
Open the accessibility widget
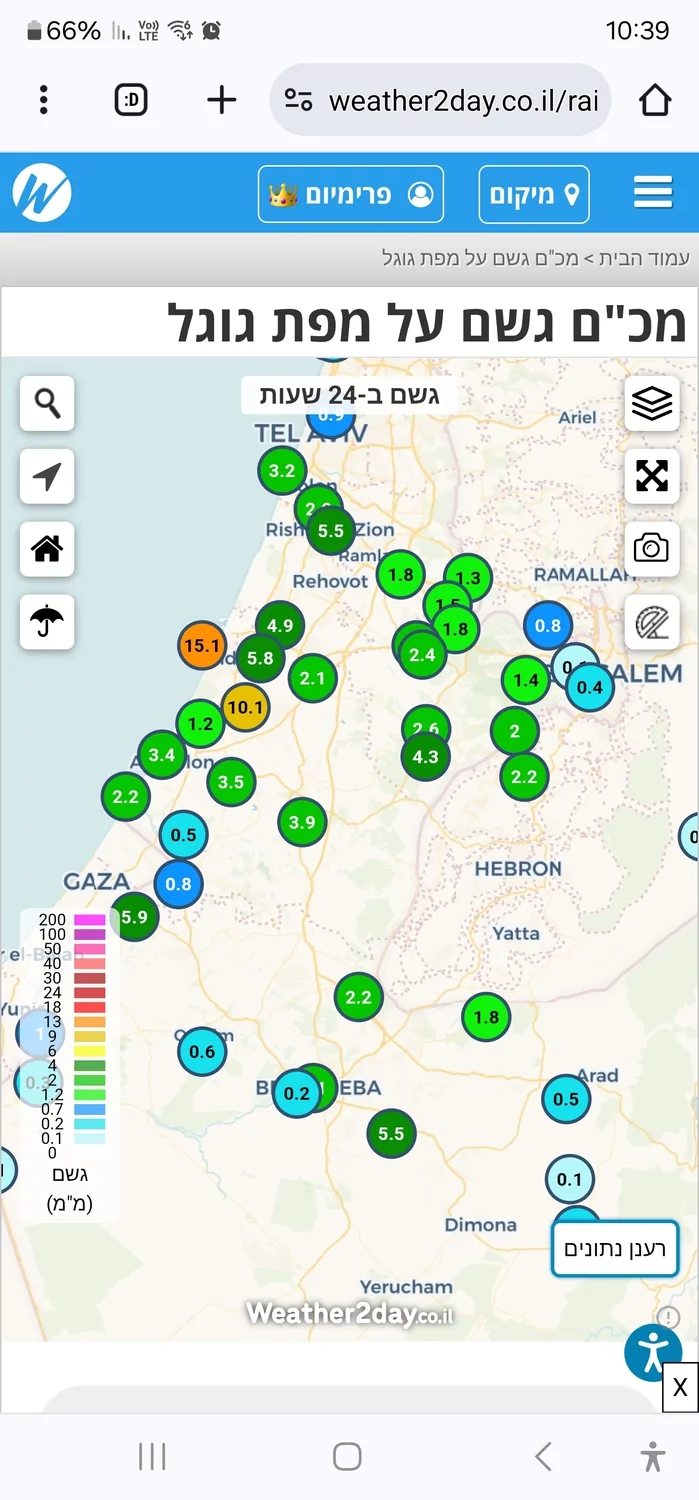[x=653, y=1353]
